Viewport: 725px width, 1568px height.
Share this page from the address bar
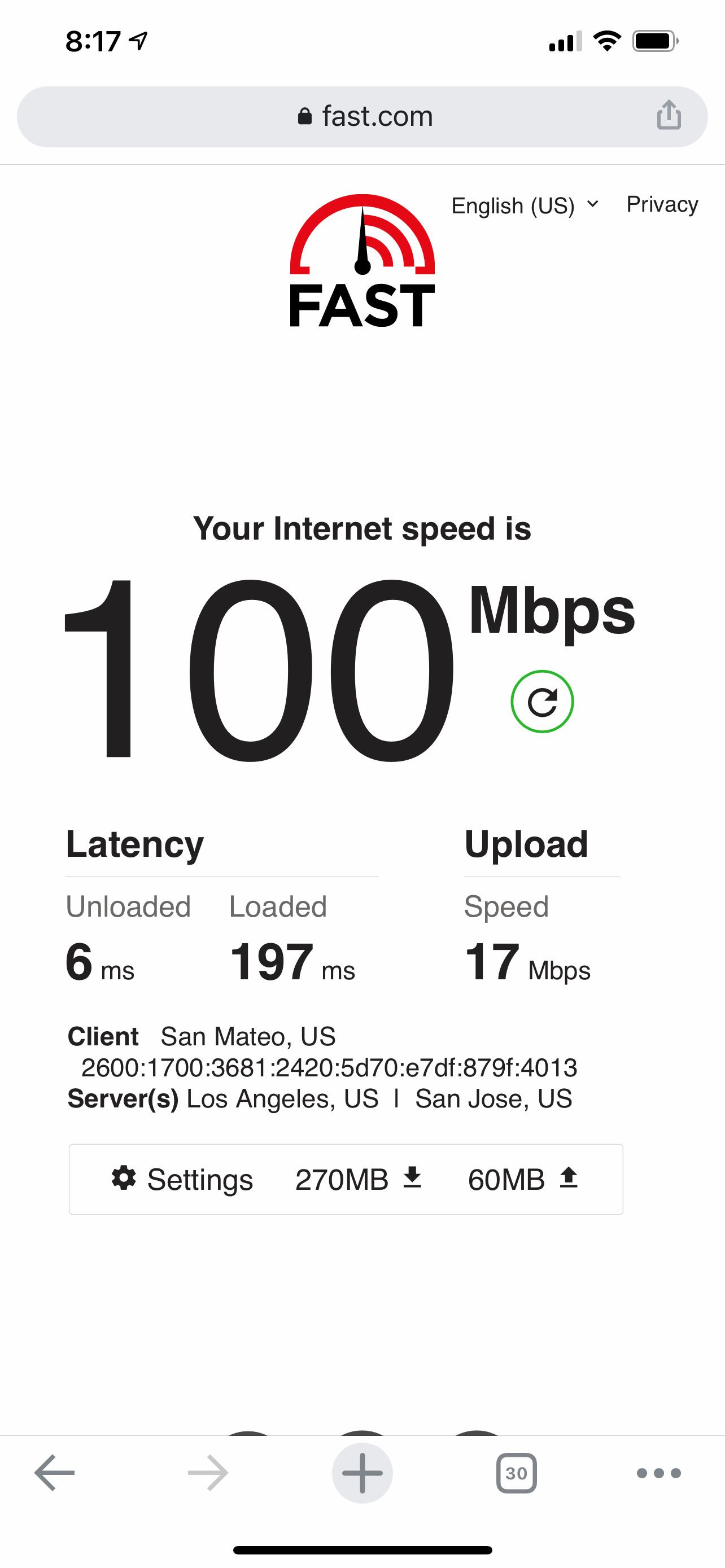pyautogui.click(x=669, y=115)
